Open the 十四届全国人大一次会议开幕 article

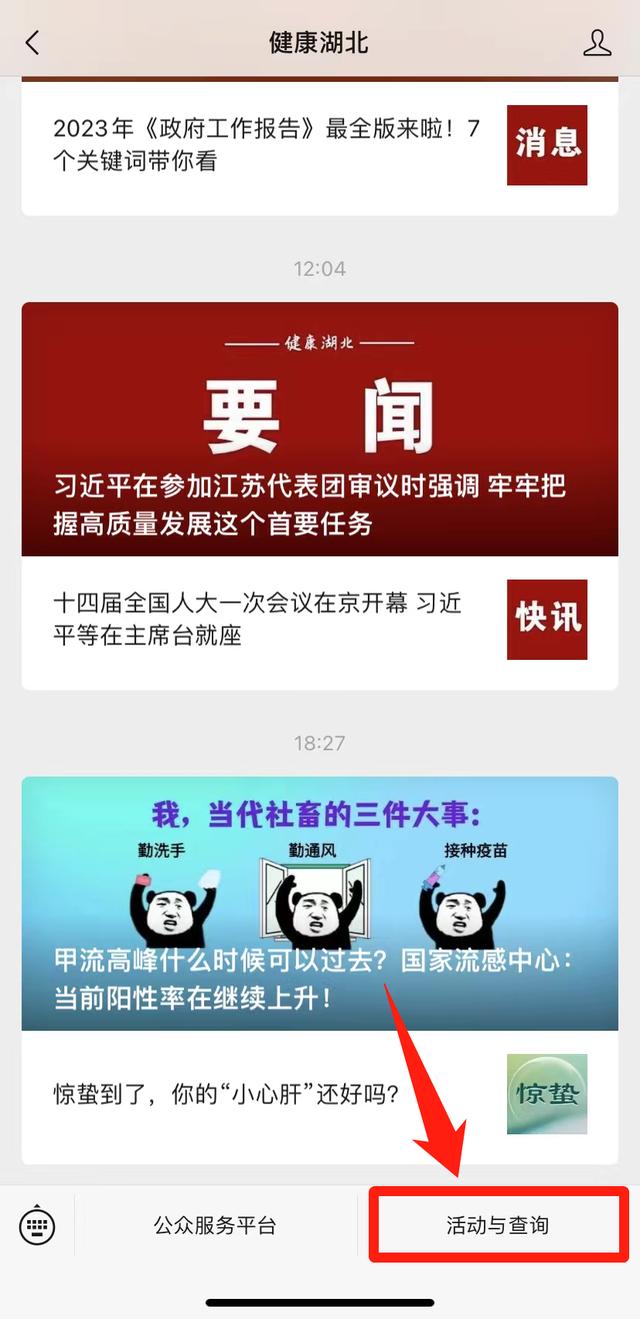[320, 622]
